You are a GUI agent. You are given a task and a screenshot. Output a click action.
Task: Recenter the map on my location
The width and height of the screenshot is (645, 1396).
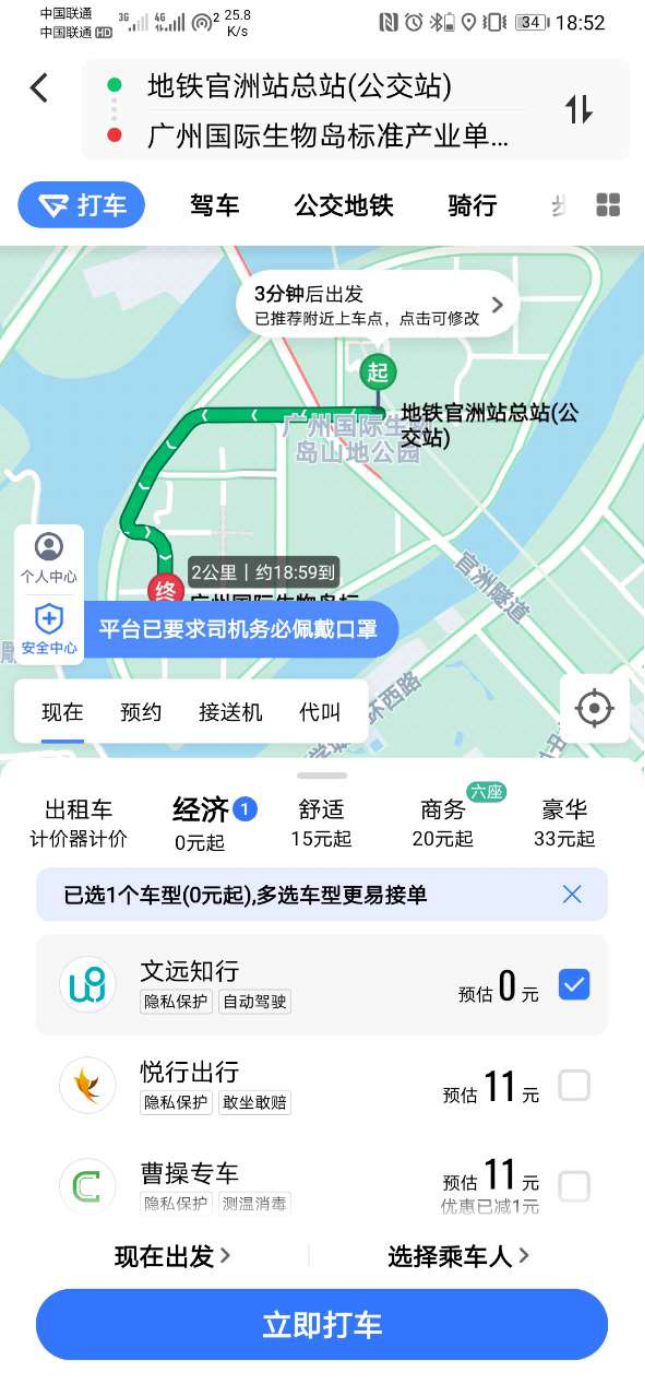coord(594,709)
